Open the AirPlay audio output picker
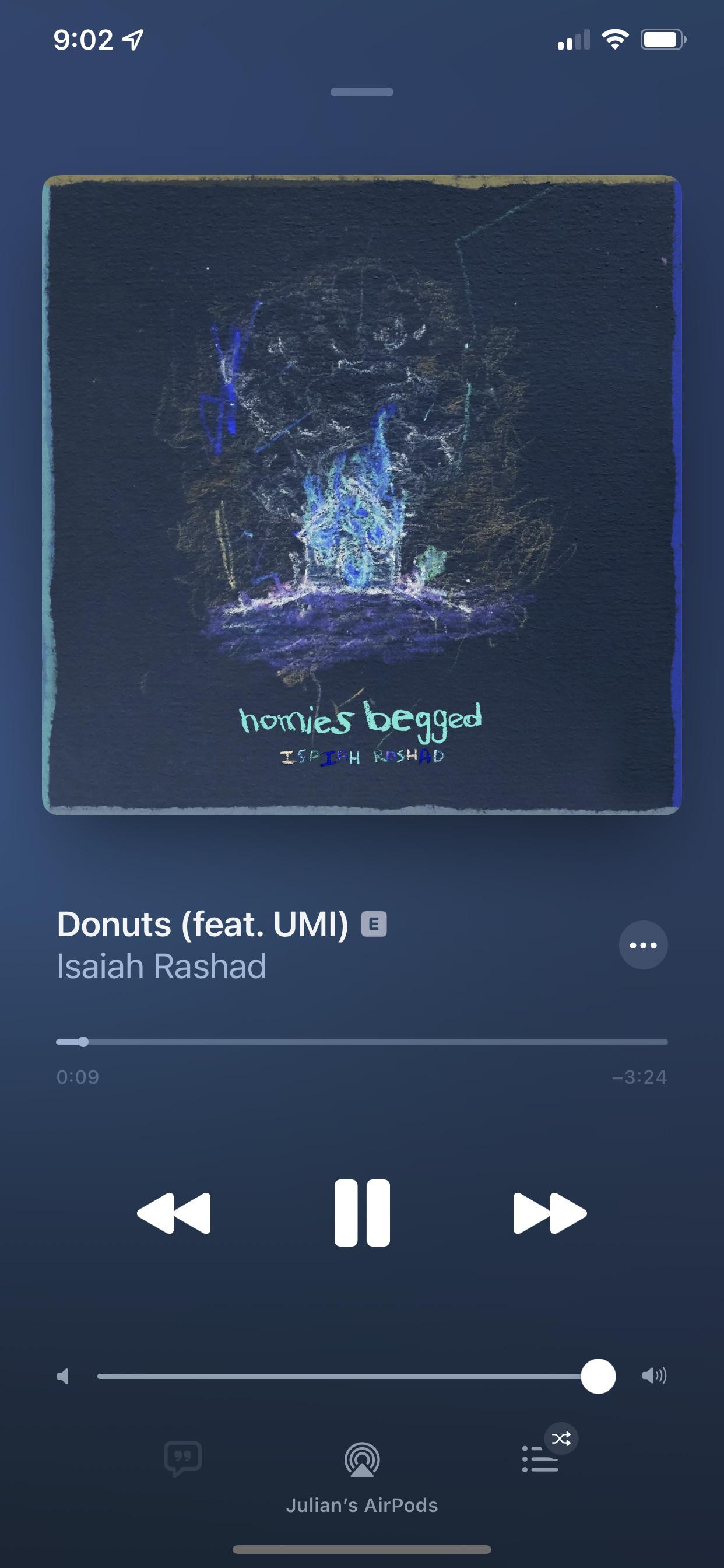724x1568 pixels. tap(362, 1458)
